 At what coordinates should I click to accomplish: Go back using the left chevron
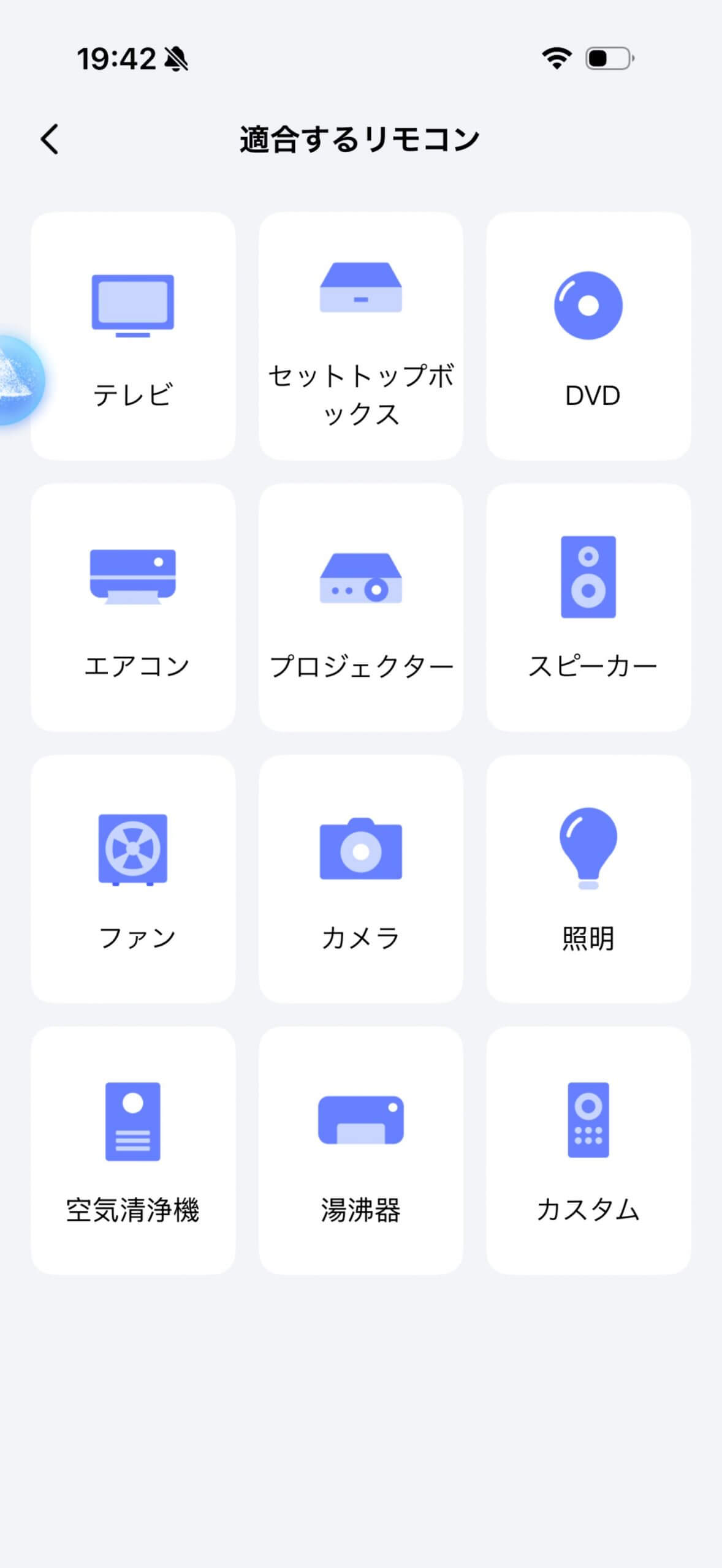pos(50,138)
